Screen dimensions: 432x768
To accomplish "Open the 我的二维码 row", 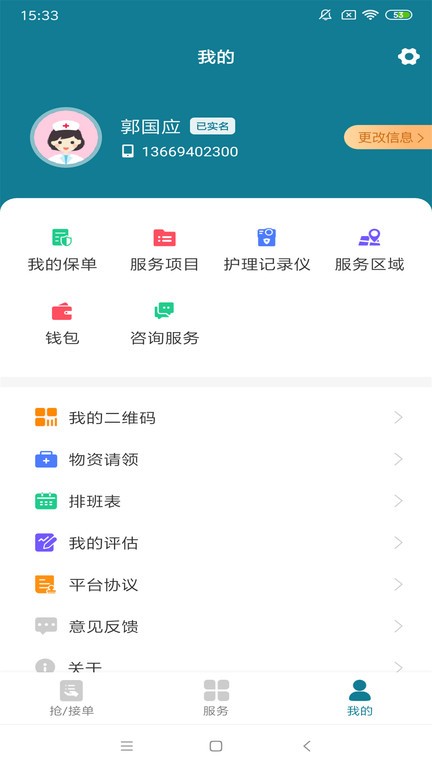I will point(216,418).
